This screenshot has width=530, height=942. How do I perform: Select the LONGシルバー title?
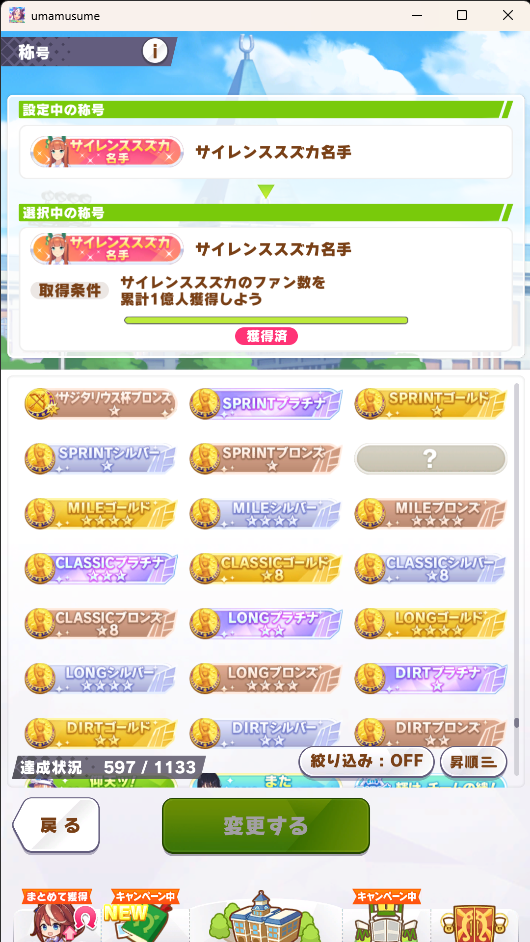[x=101, y=679]
